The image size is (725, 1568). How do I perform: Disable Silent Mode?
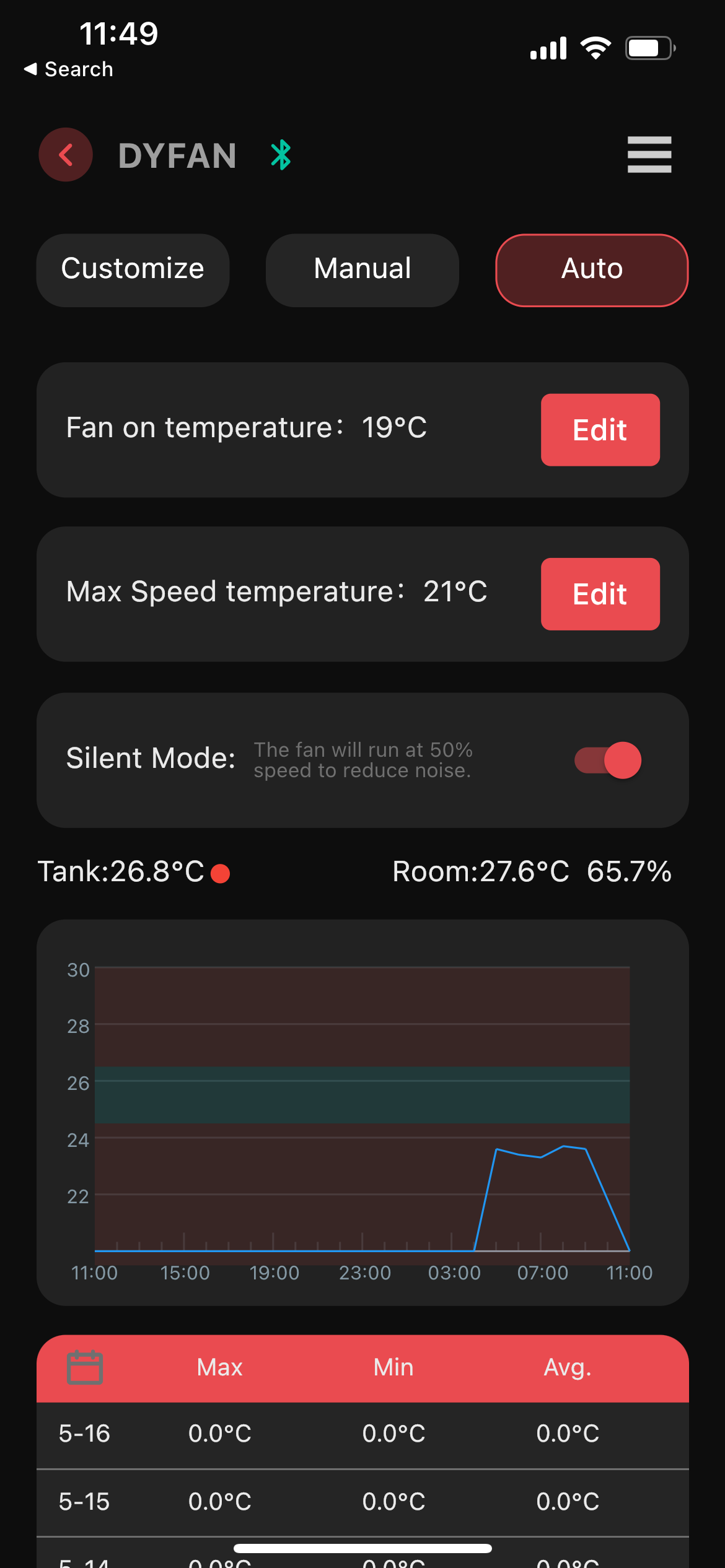[x=607, y=759]
